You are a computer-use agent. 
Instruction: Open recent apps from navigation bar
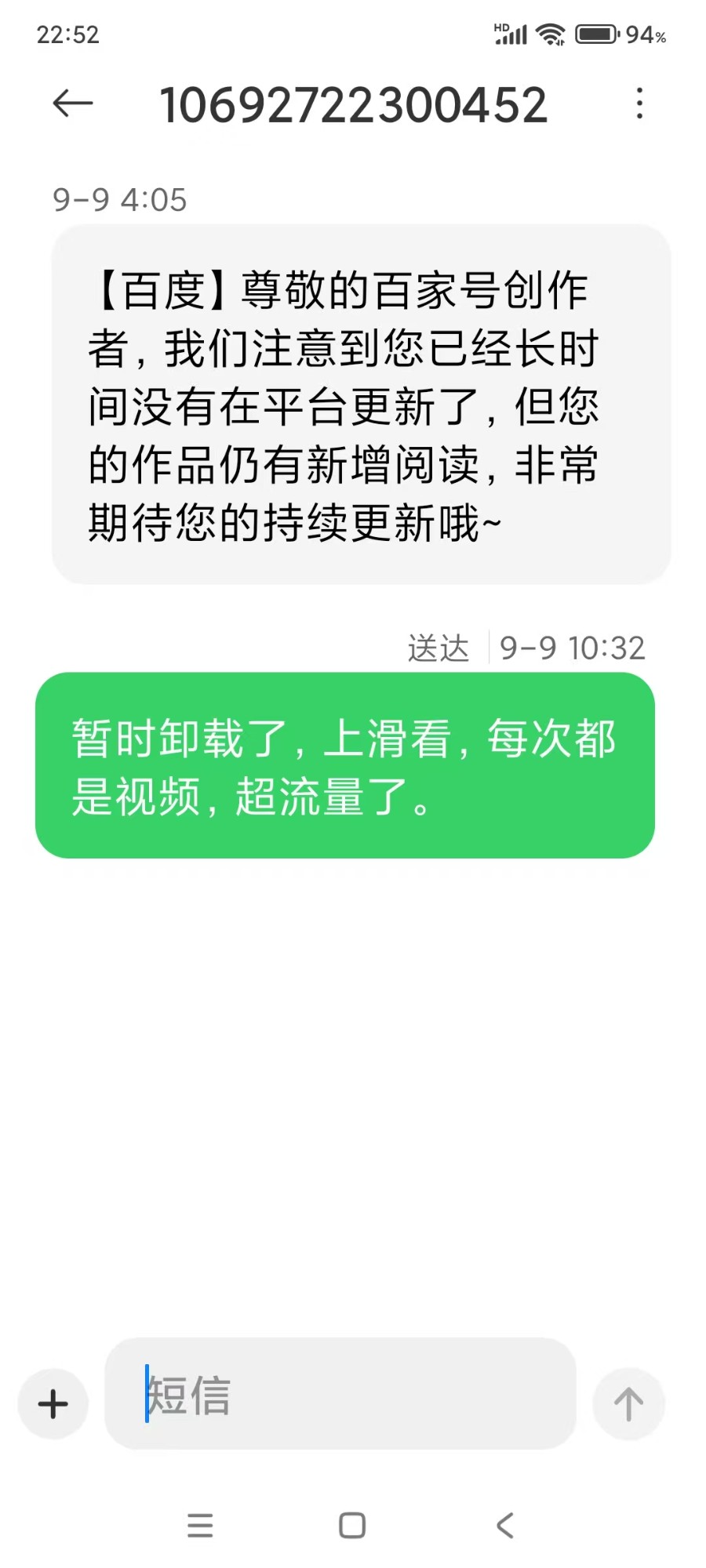(x=200, y=1525)
